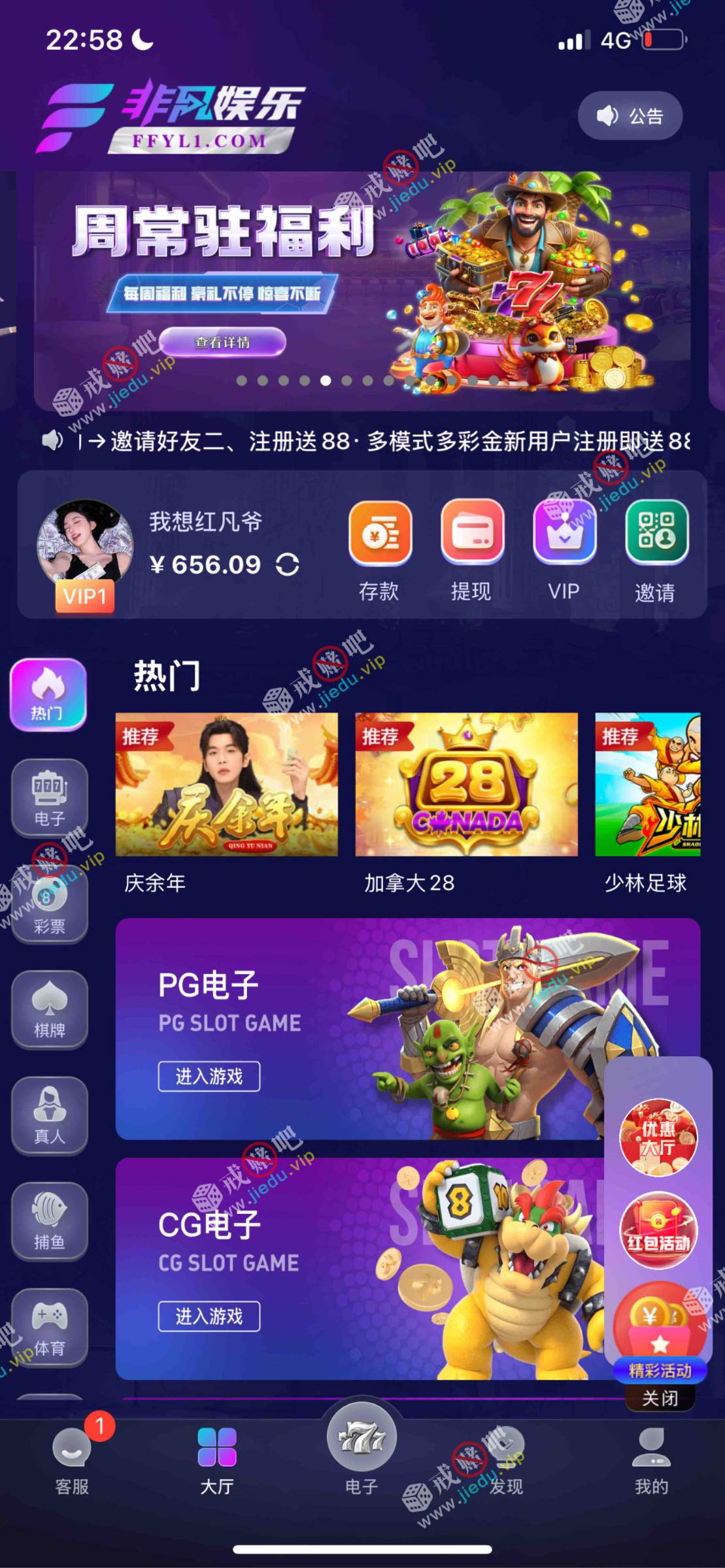
Task: Select the 捕鱼 fishing category
Action: [x=49, y=1221]
